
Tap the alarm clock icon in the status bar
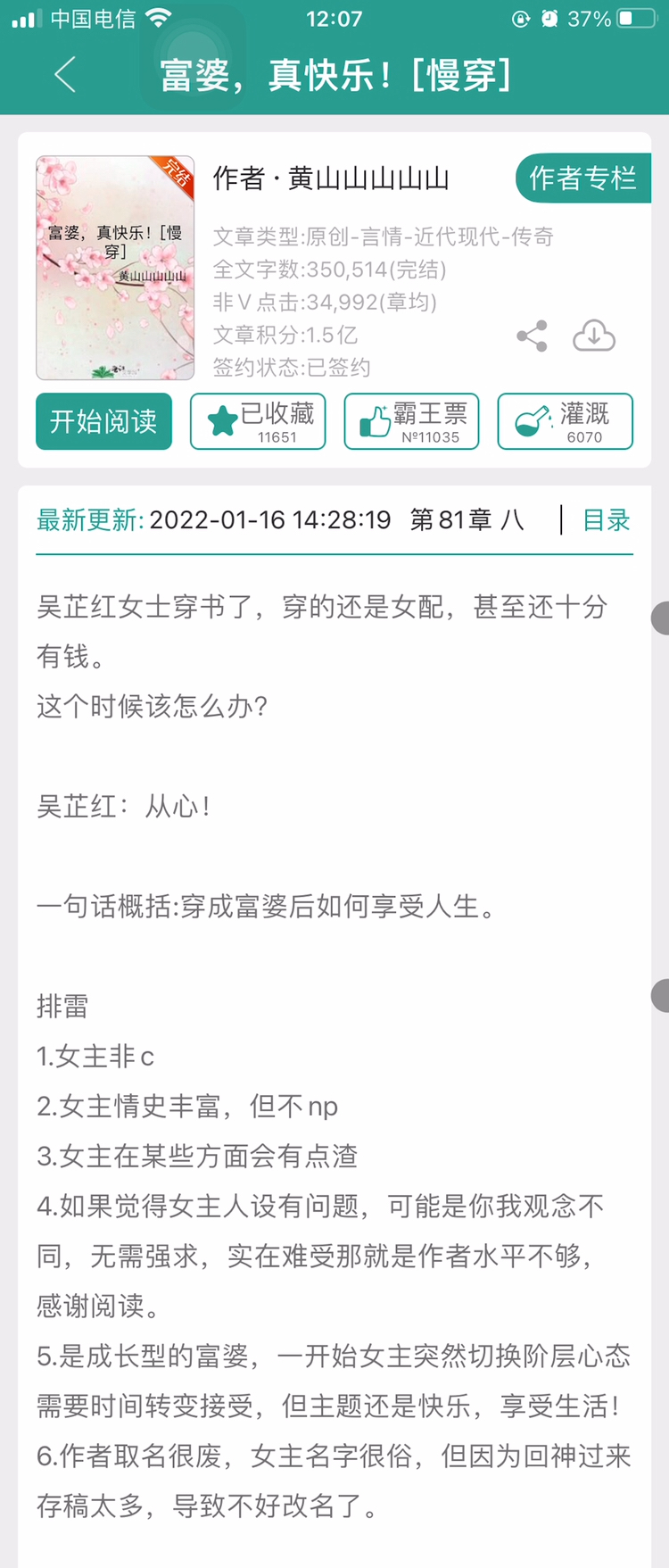tap(549, 18)
